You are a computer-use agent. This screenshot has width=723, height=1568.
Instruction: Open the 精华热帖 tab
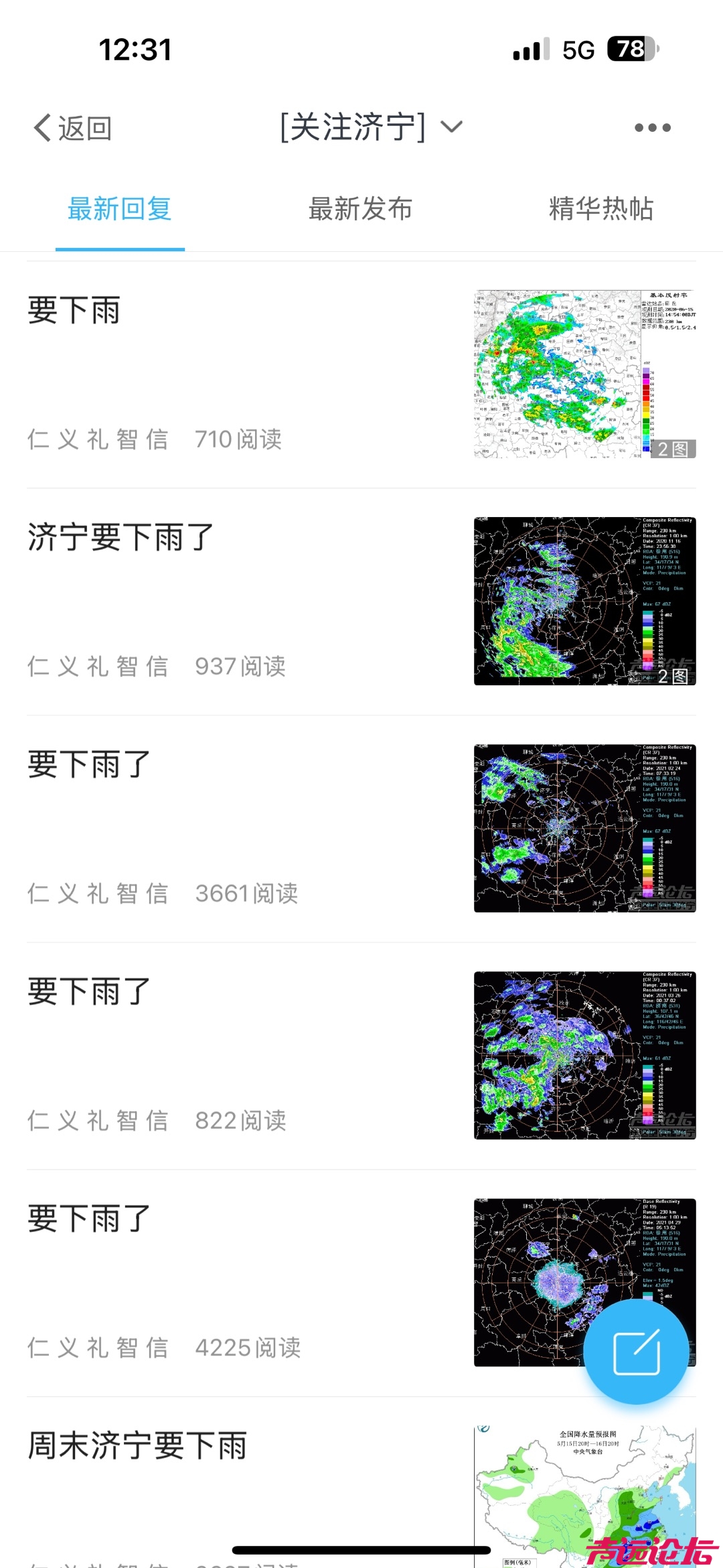(x=601, y=208)
